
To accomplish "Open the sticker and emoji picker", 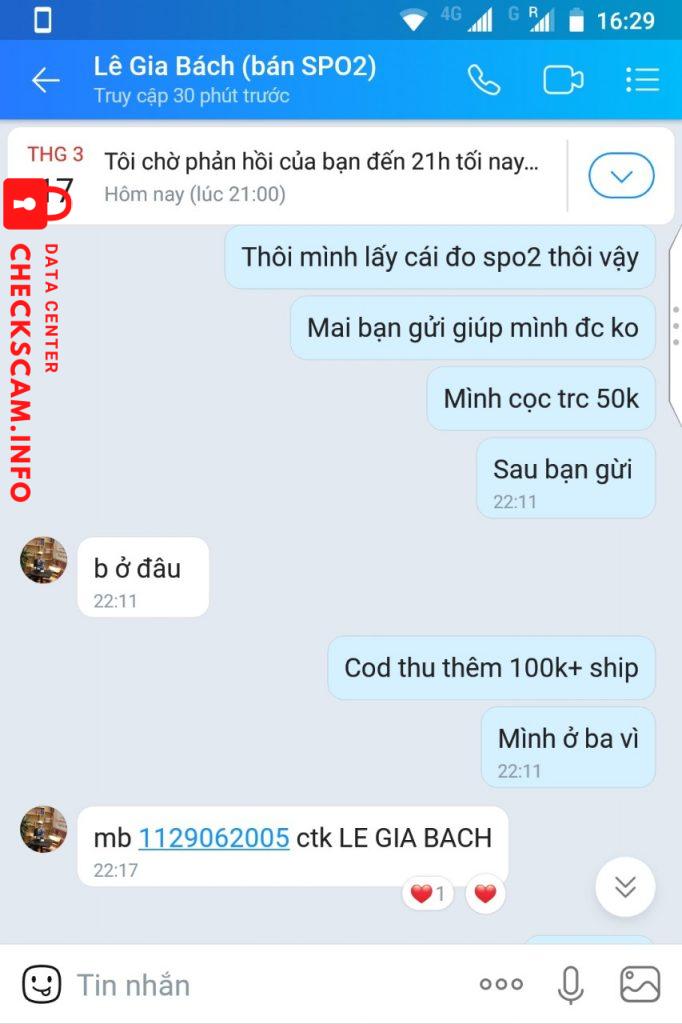I will tap(41, 984).
